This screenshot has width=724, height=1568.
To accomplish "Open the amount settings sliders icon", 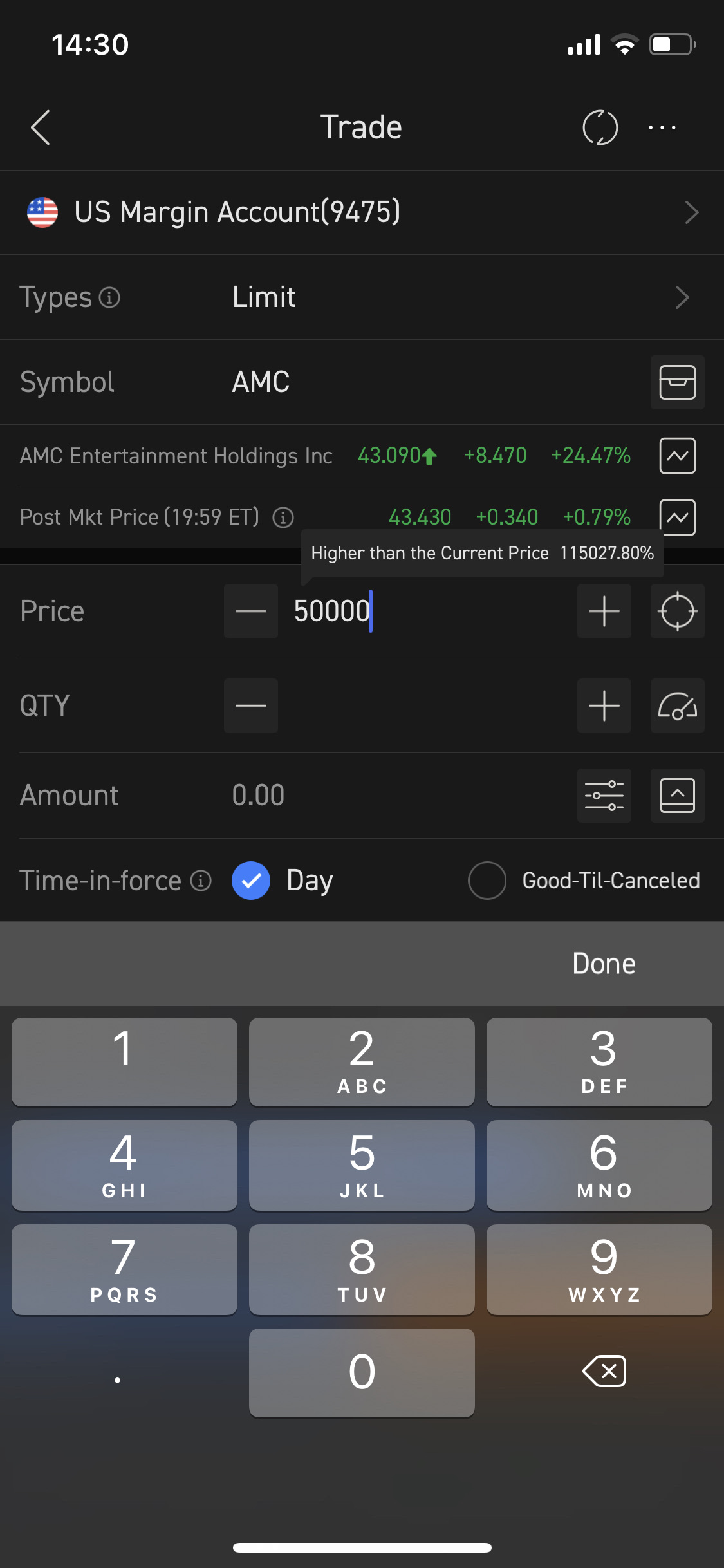I will (x=604, y=796).
